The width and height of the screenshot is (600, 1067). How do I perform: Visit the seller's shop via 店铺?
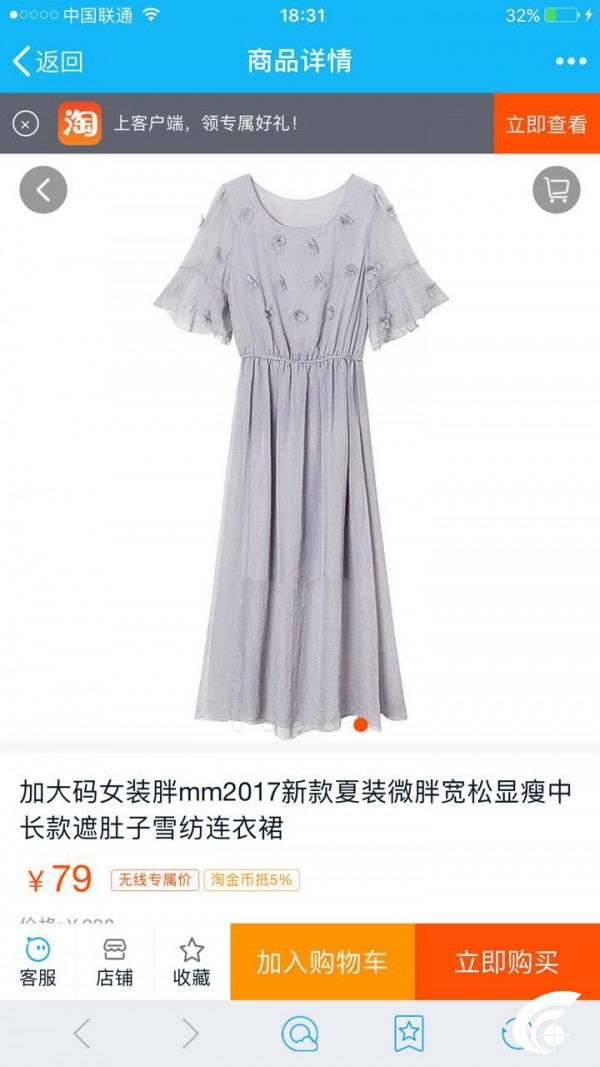coord(115,962)
